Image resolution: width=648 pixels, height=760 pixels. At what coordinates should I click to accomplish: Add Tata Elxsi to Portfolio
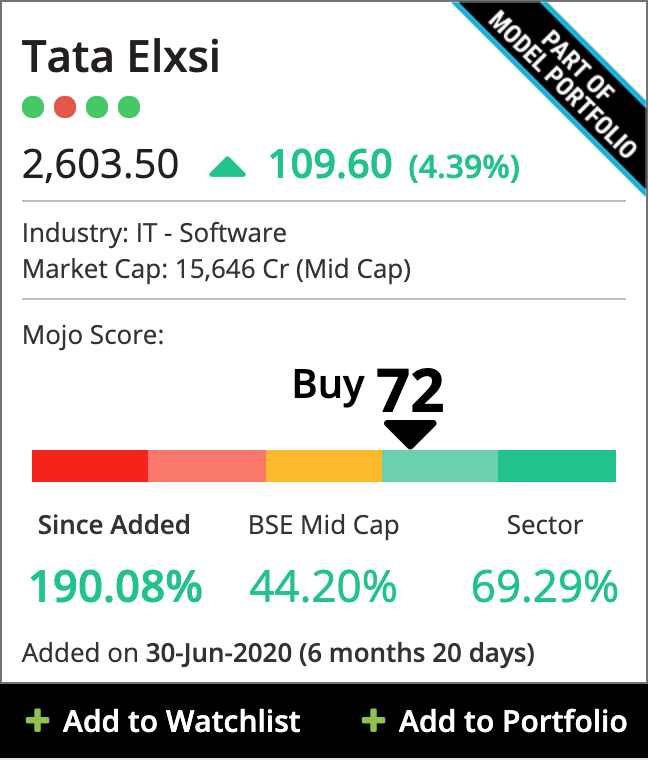495,721
